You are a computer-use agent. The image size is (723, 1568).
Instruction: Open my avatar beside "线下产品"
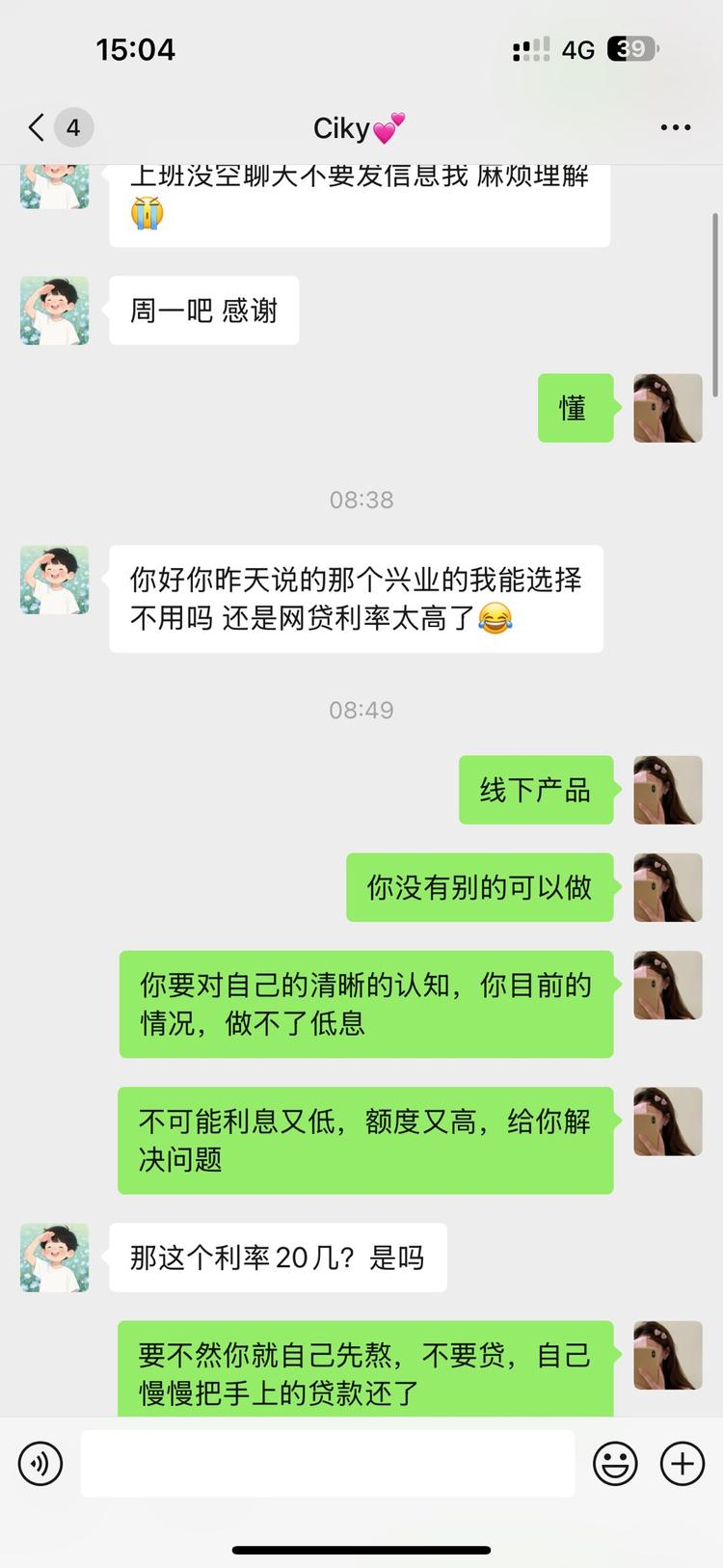667,790
